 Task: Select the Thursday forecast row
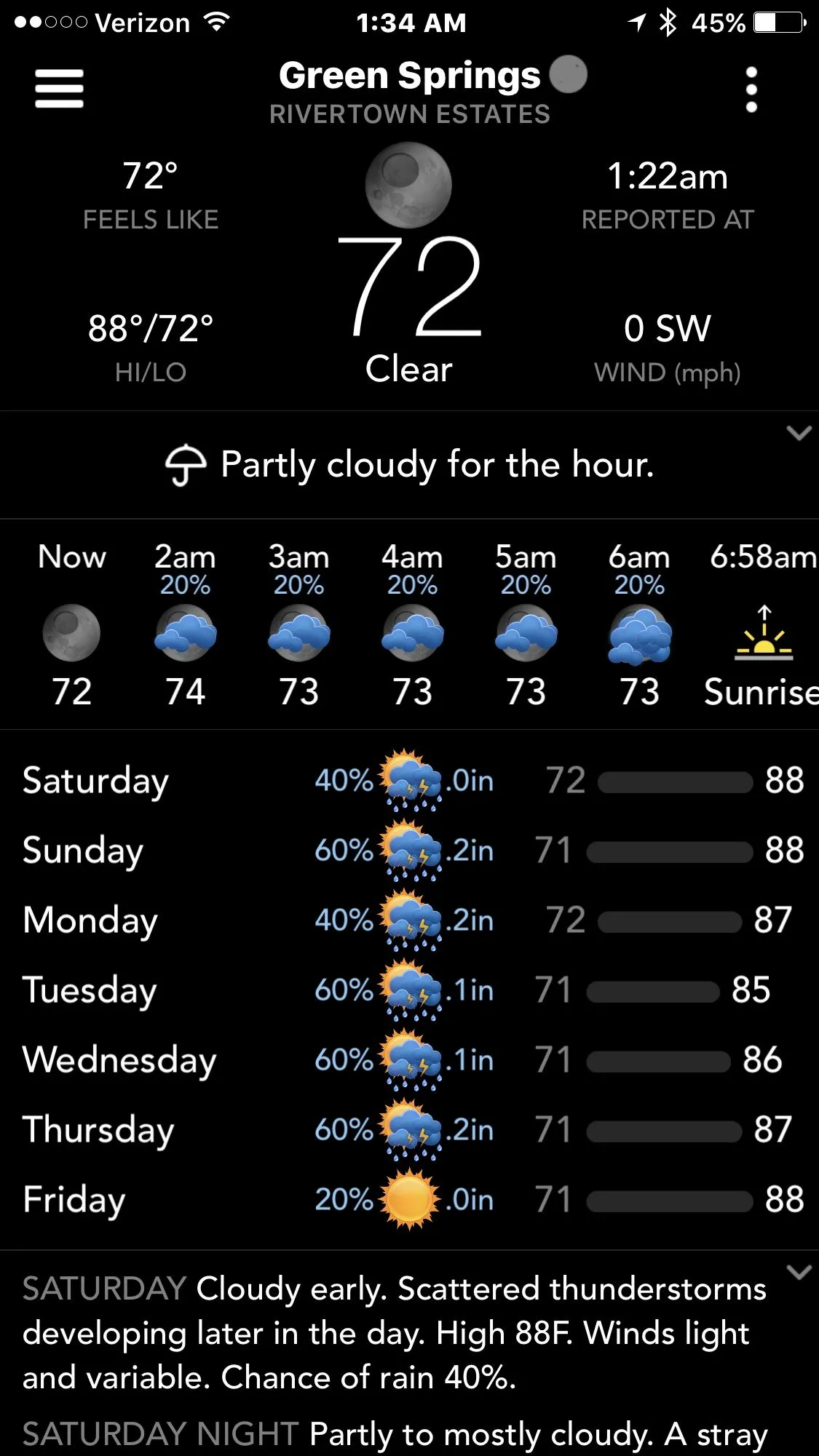pos(409,1130)
